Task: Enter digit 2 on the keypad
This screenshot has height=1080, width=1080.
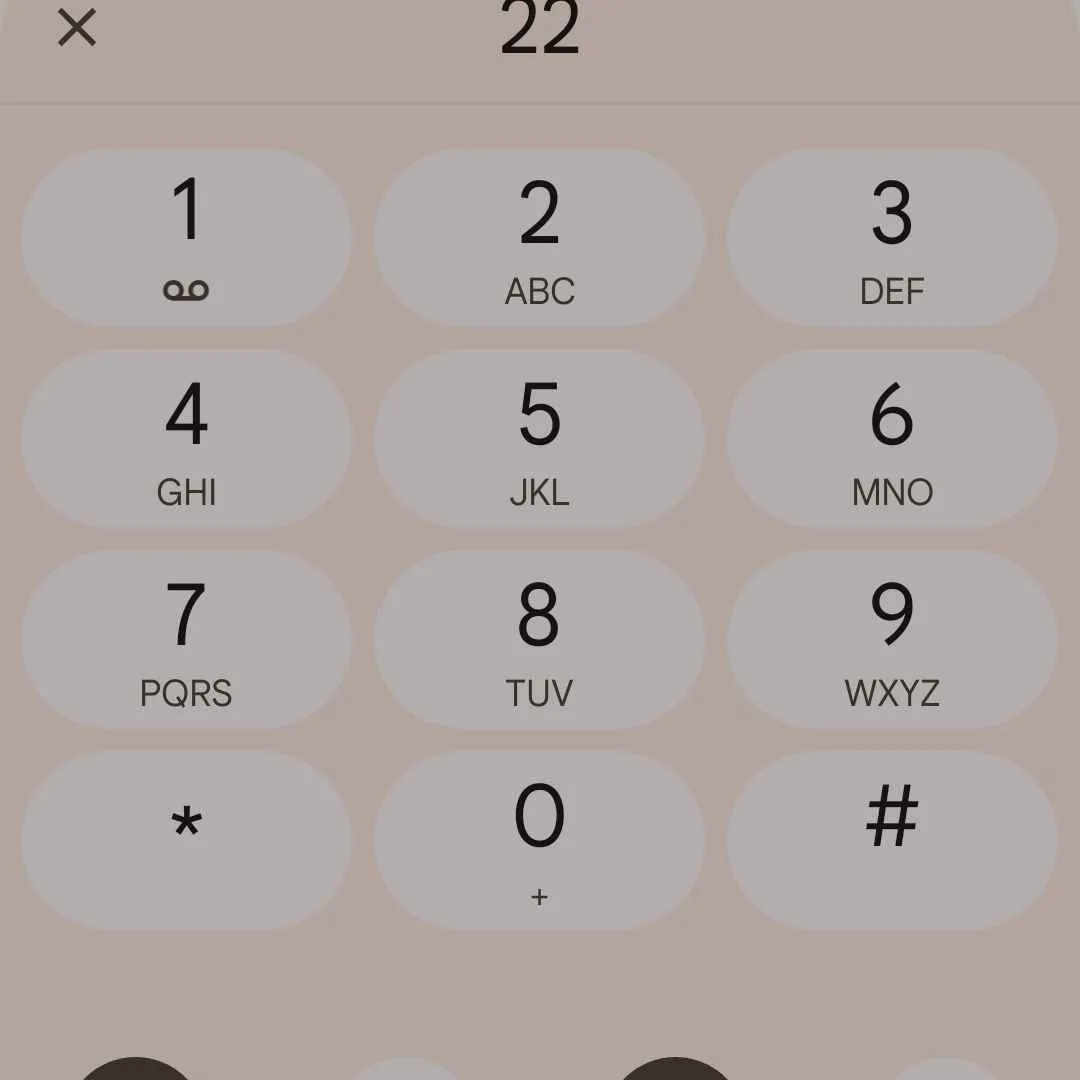Action: click(539, 238)
